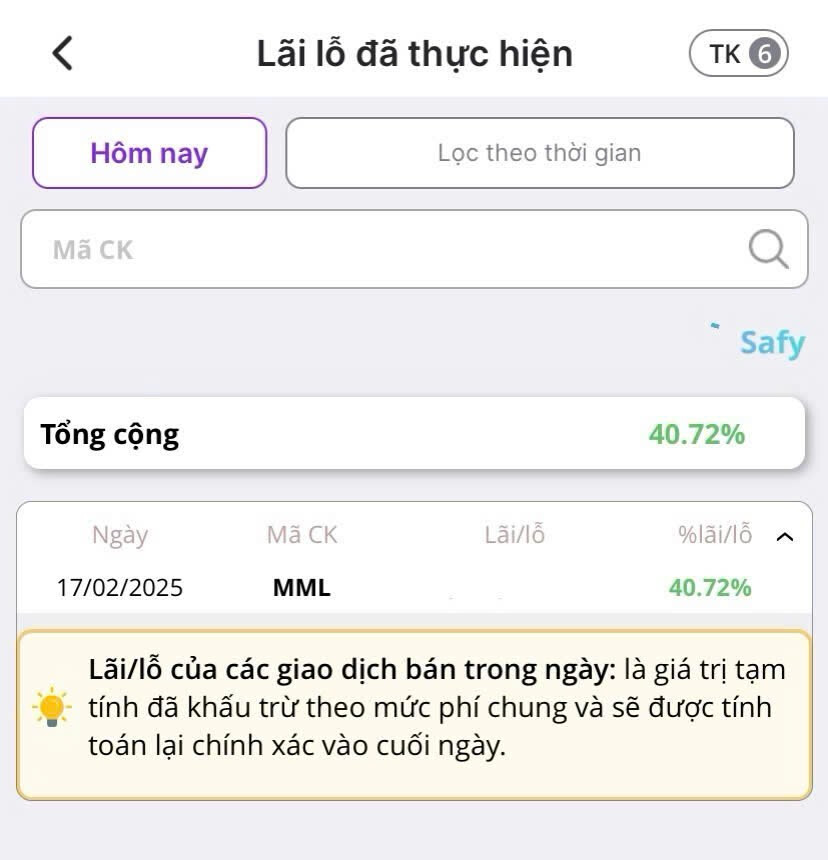Screen dimensions: 828x860
Task: Tap the search magnifier icon
Action: click(768, 249)
